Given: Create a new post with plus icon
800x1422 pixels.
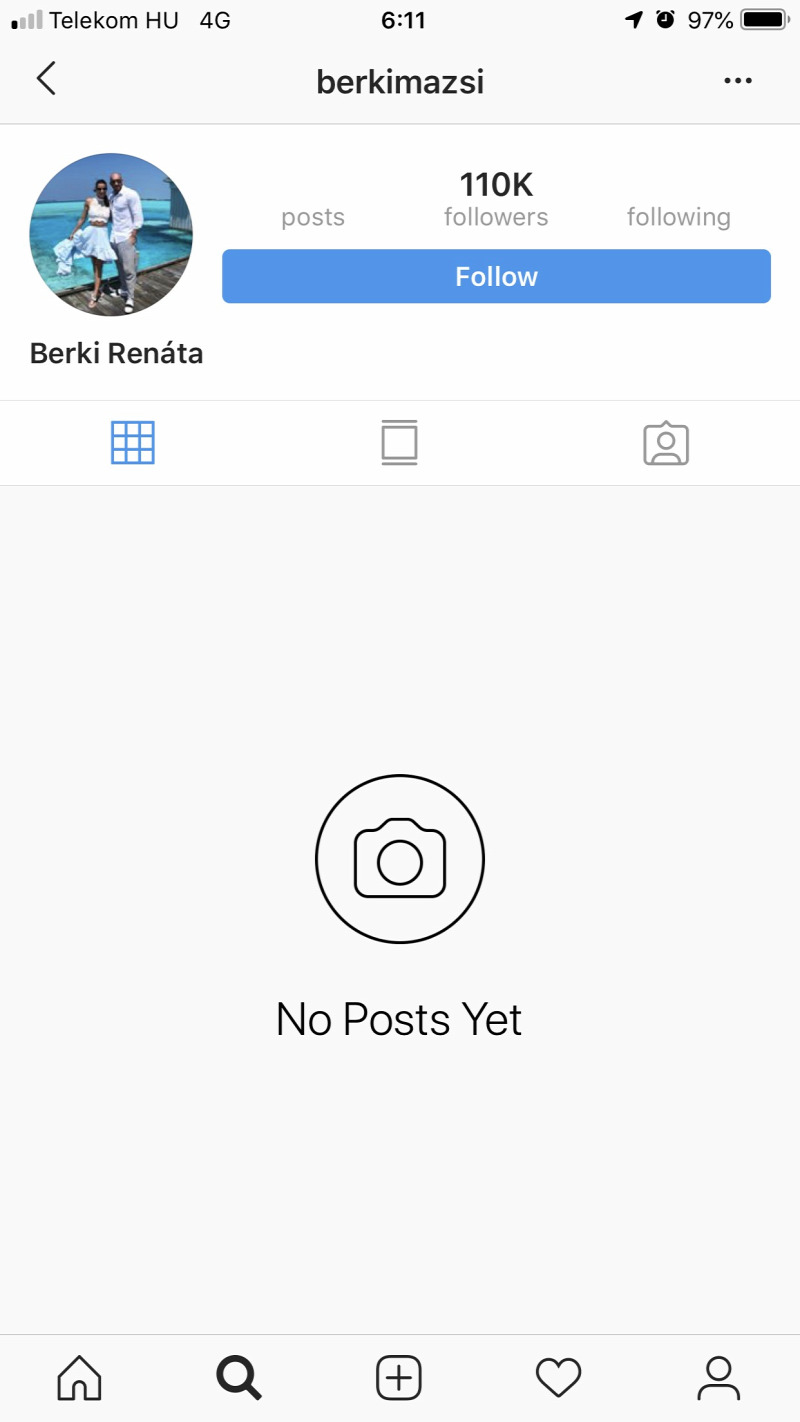Looking at the screenshot, I should tap(399, 1378).
